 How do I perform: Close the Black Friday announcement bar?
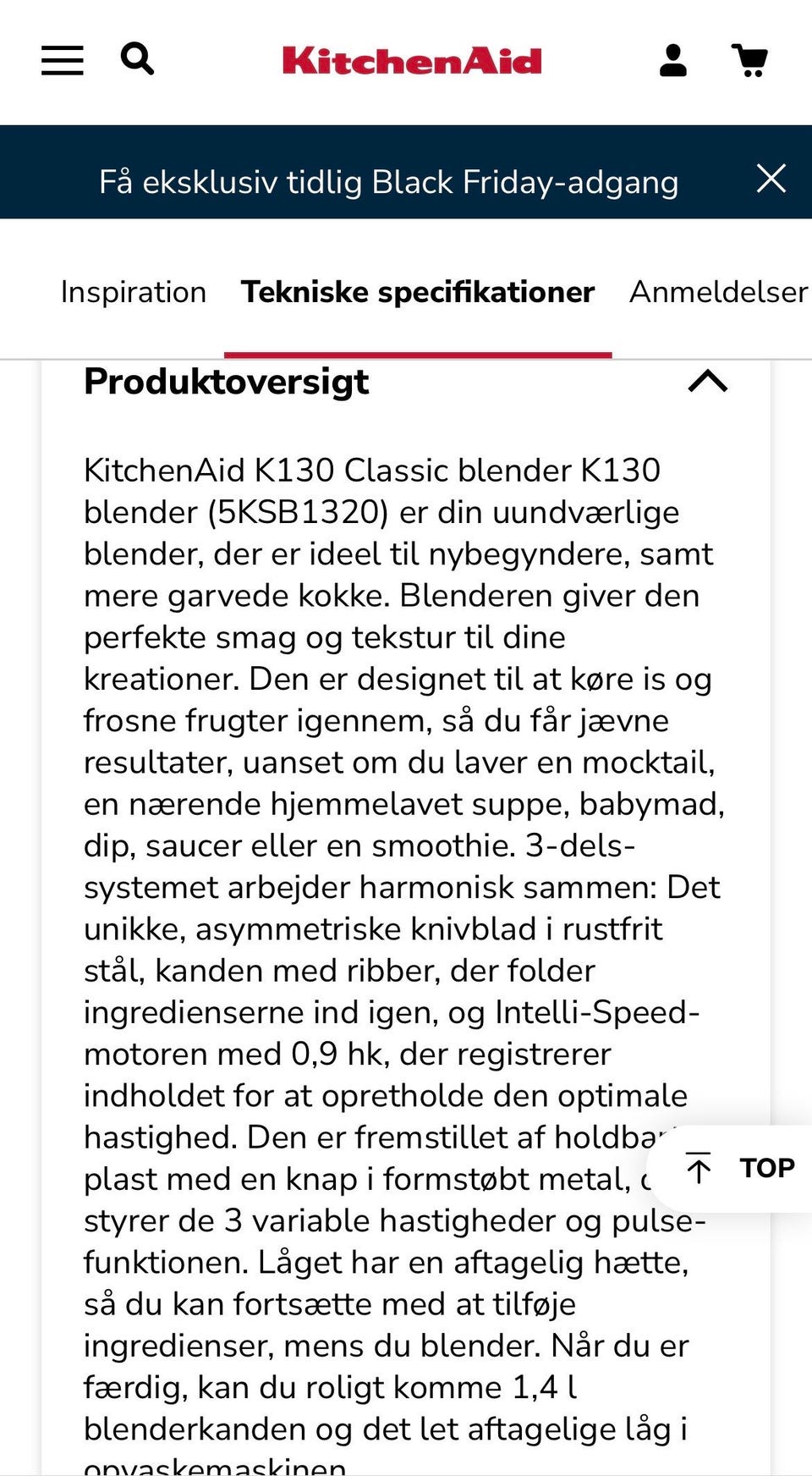pos(772,179)
